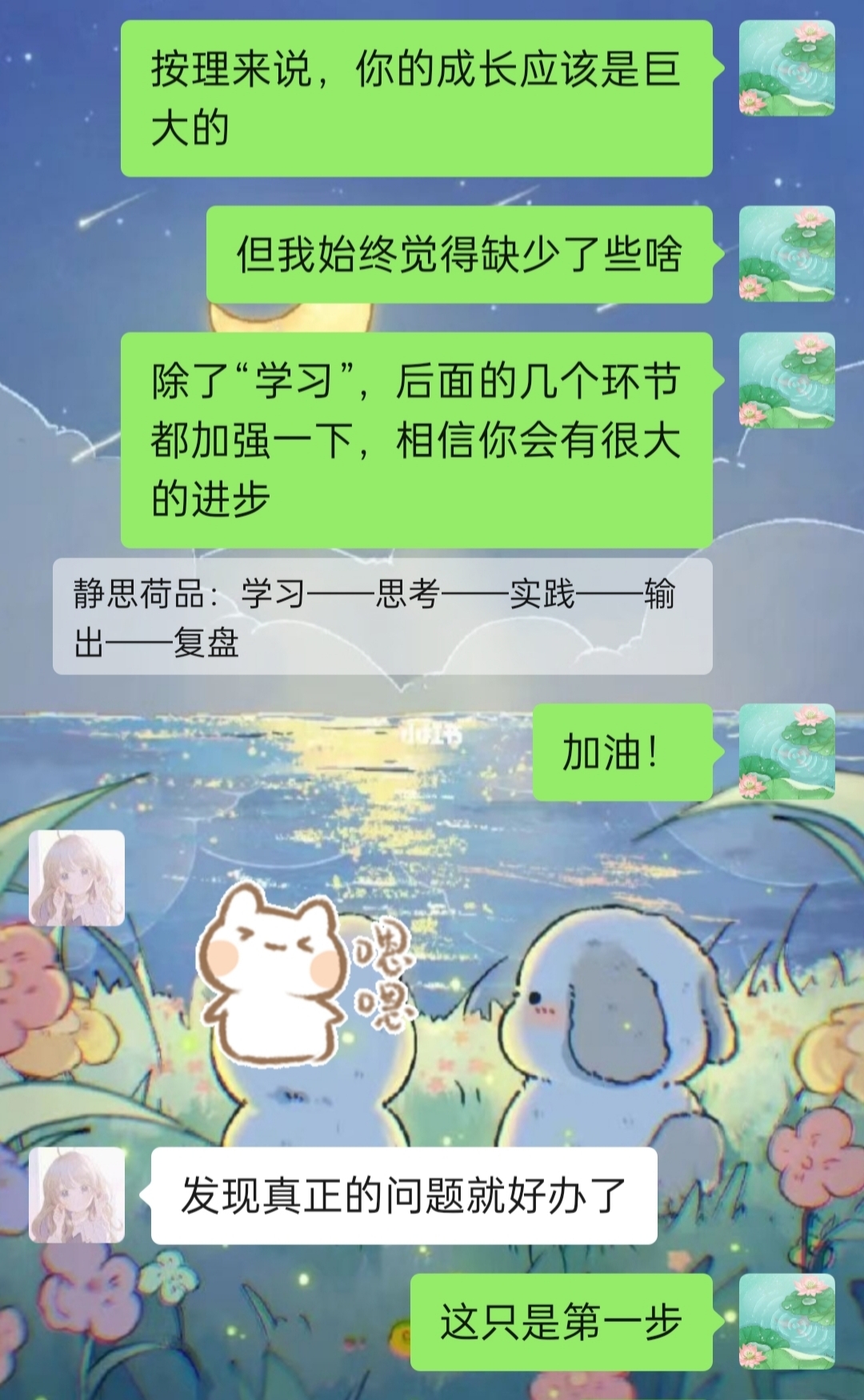Tap avatar beside "这只是第一步" message
This screenshot has width=864, height=1400.
point(786,1322)
